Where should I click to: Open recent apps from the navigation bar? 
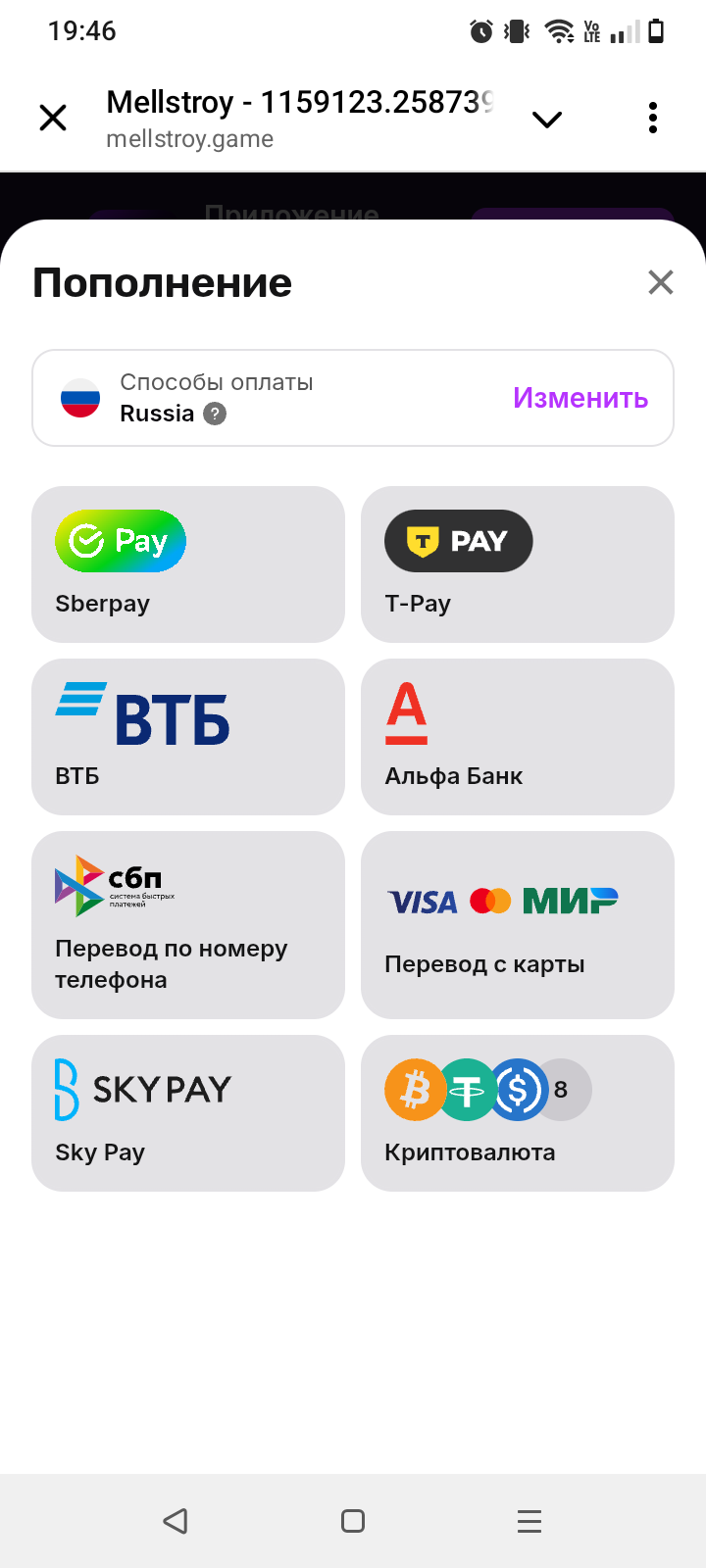pos(529,1521)
